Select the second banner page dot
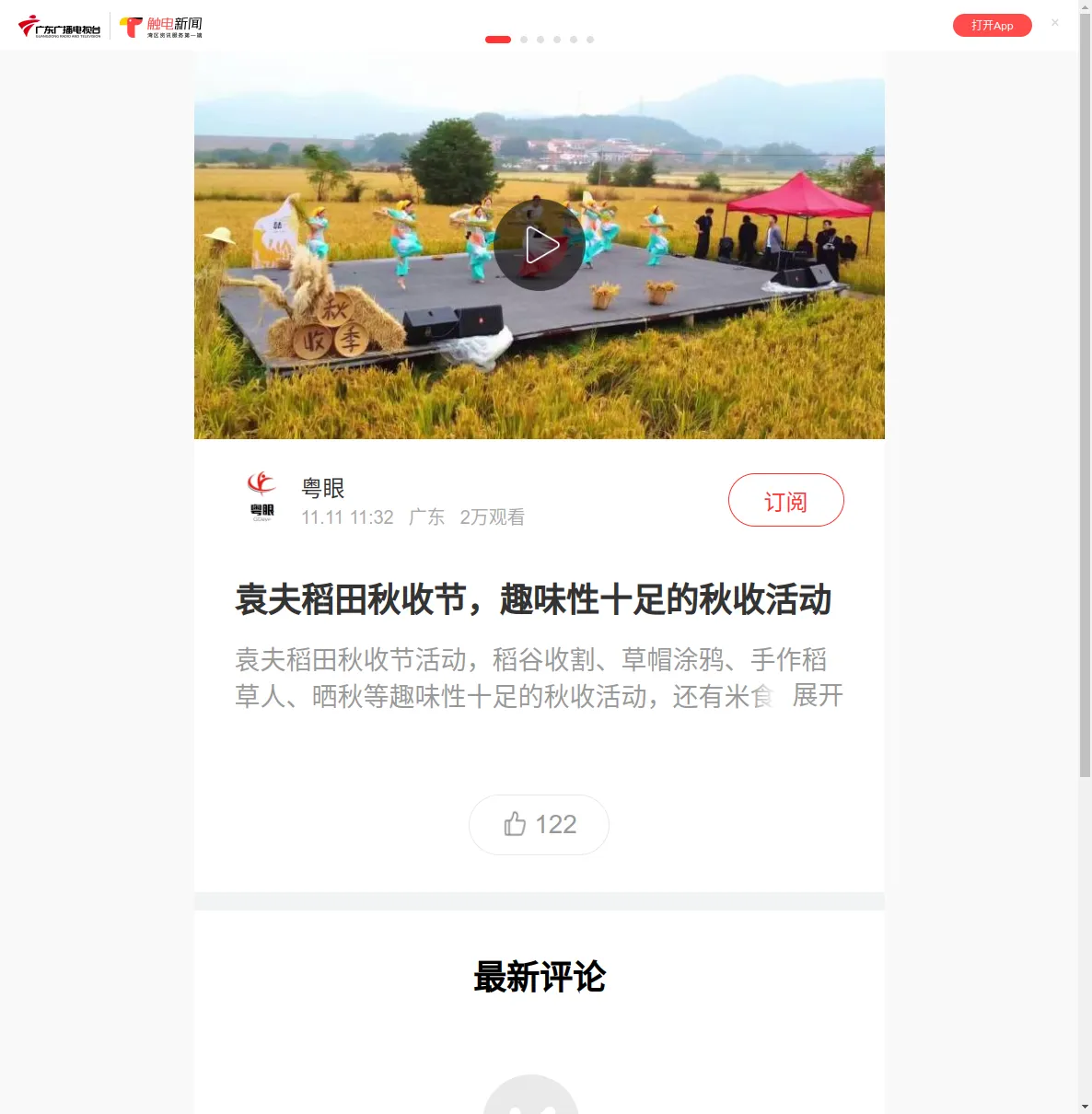1092x1114 pixels. [524, 40]
